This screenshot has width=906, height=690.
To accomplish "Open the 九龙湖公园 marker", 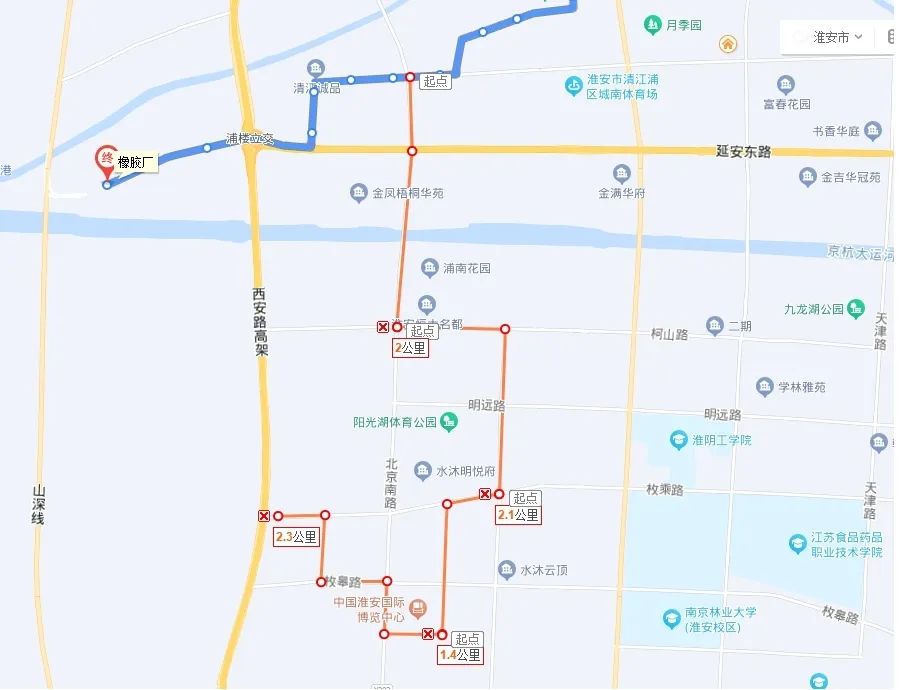I will click(855, 309).
